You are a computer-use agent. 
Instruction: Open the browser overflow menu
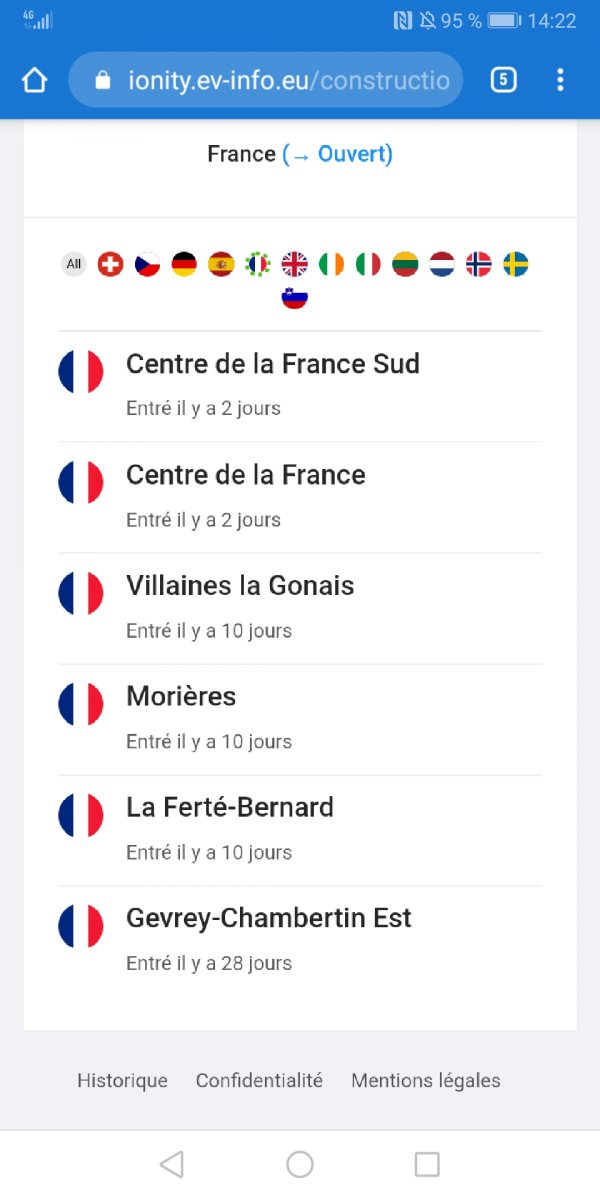560,80
